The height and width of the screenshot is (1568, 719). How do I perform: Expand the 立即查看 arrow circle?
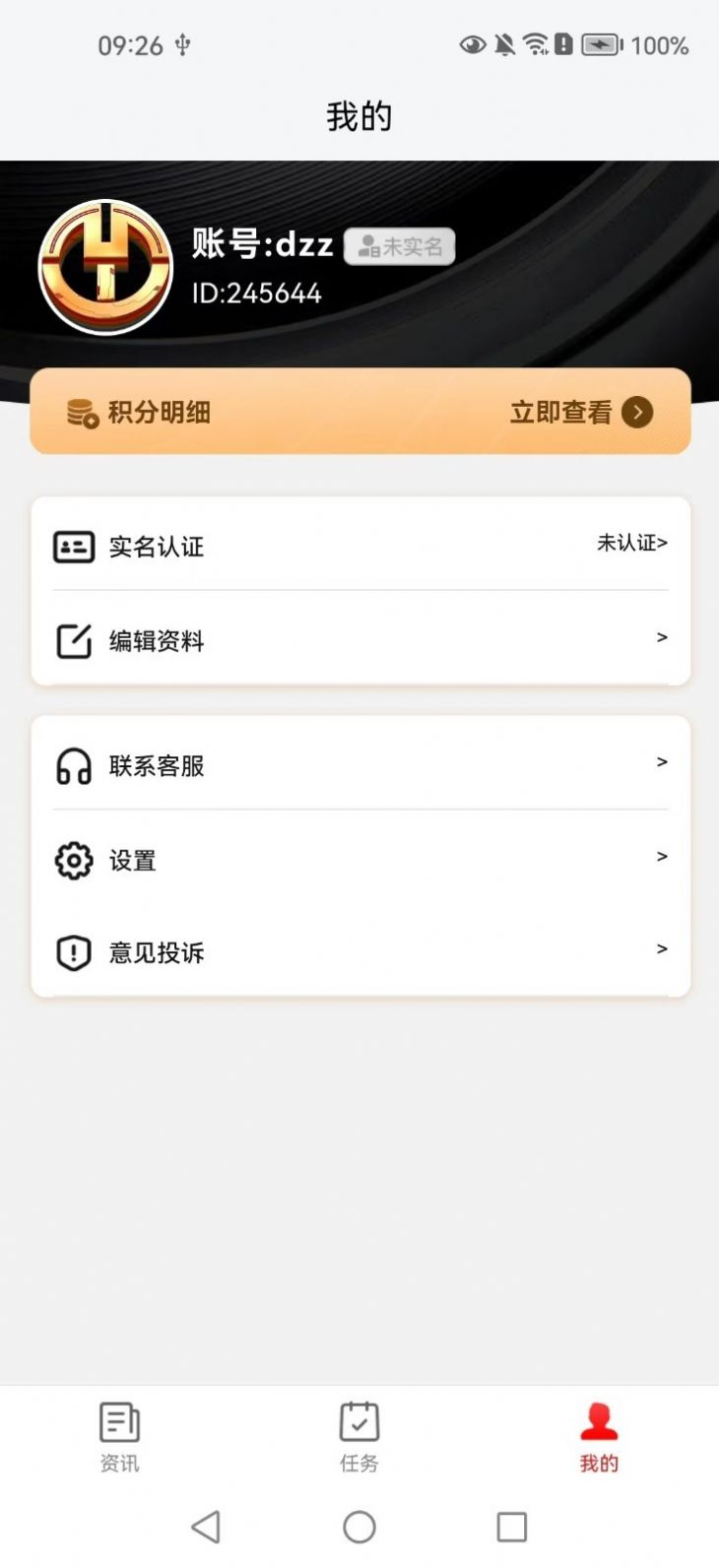point(639,414)
